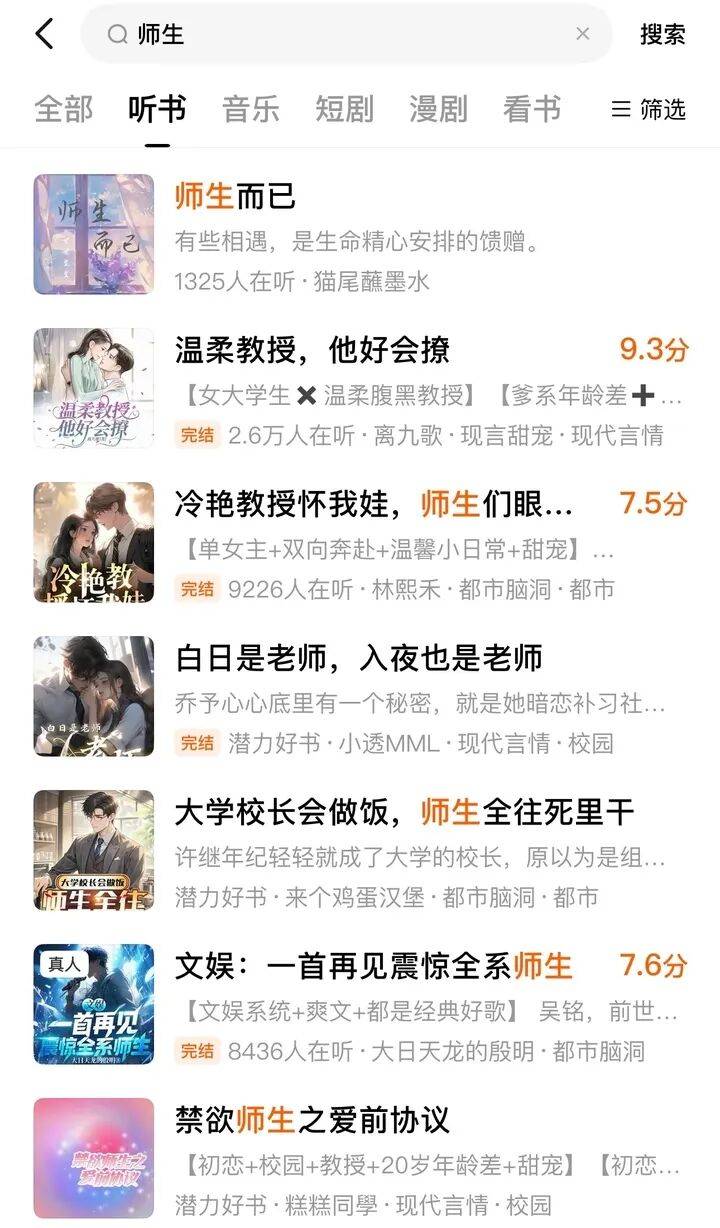This screenshot has height=1228, width=720.
Task: Switch to the 漫剧 tab
Action: coord(438,109)
